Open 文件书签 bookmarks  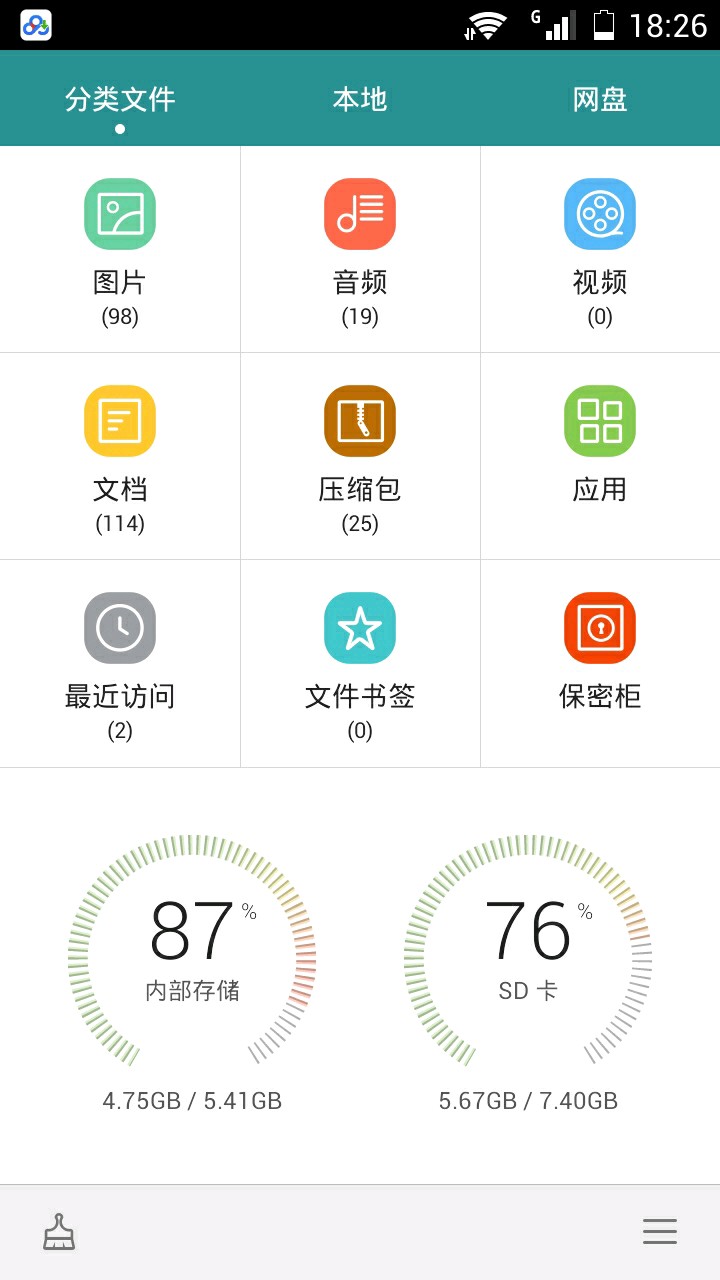pos(360,662)
